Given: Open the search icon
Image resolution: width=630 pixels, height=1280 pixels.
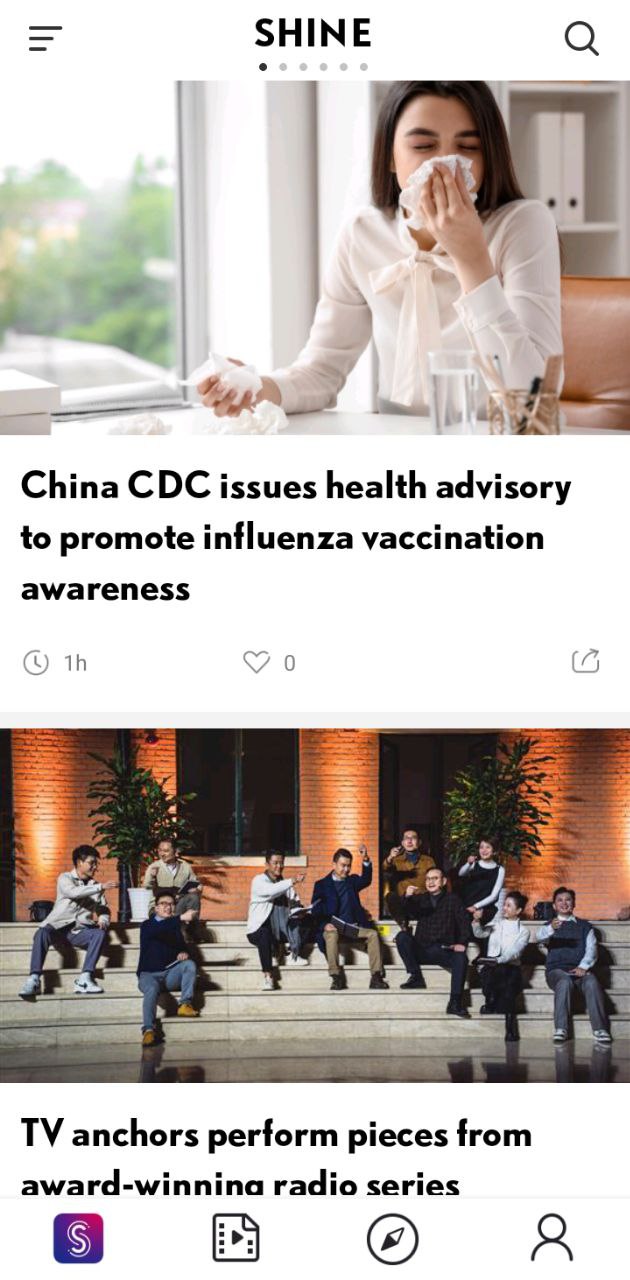Looking at the screenshot, I should tap(581, 39).
